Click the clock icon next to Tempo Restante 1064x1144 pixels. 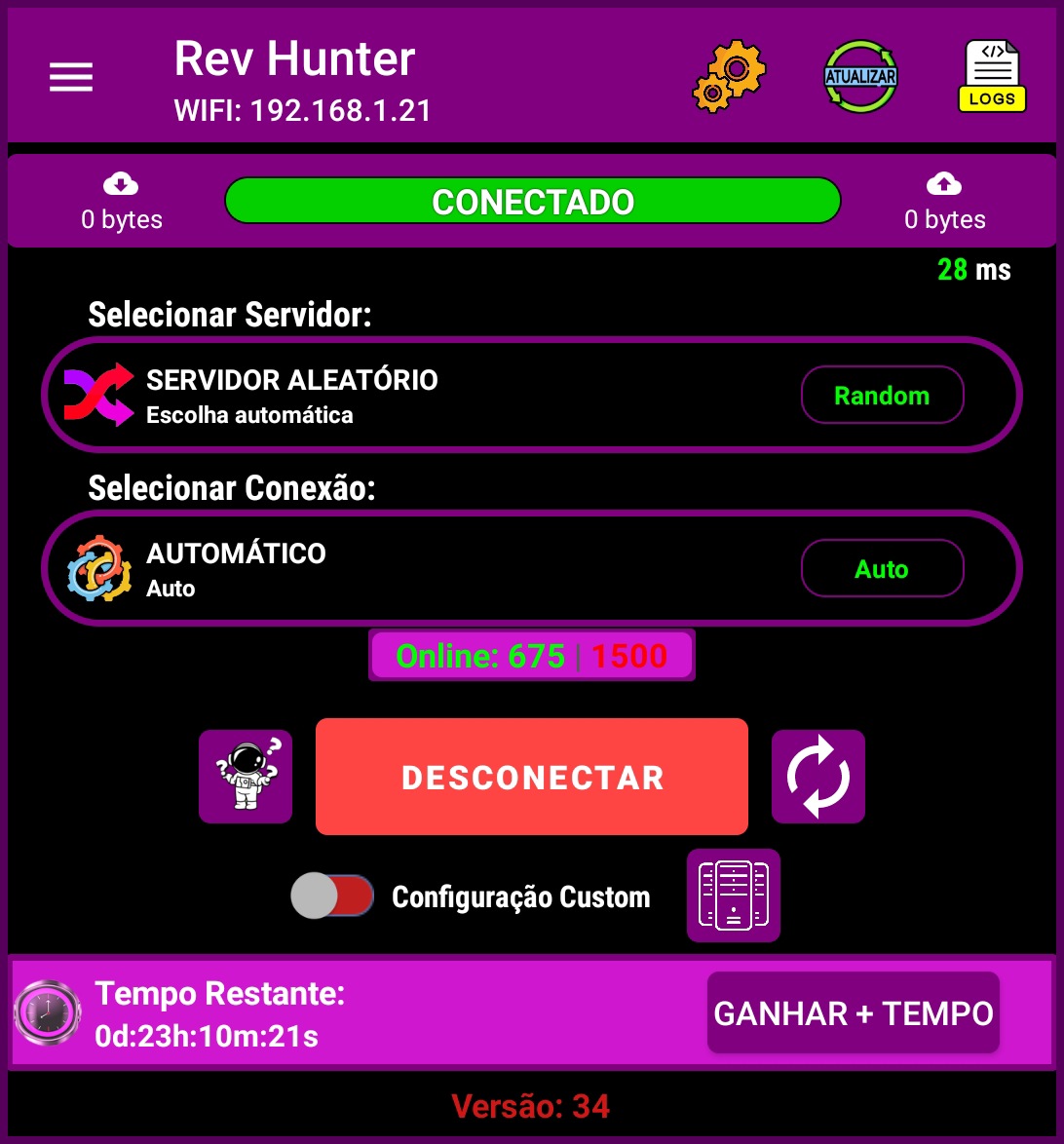[x=47, y=1012]
